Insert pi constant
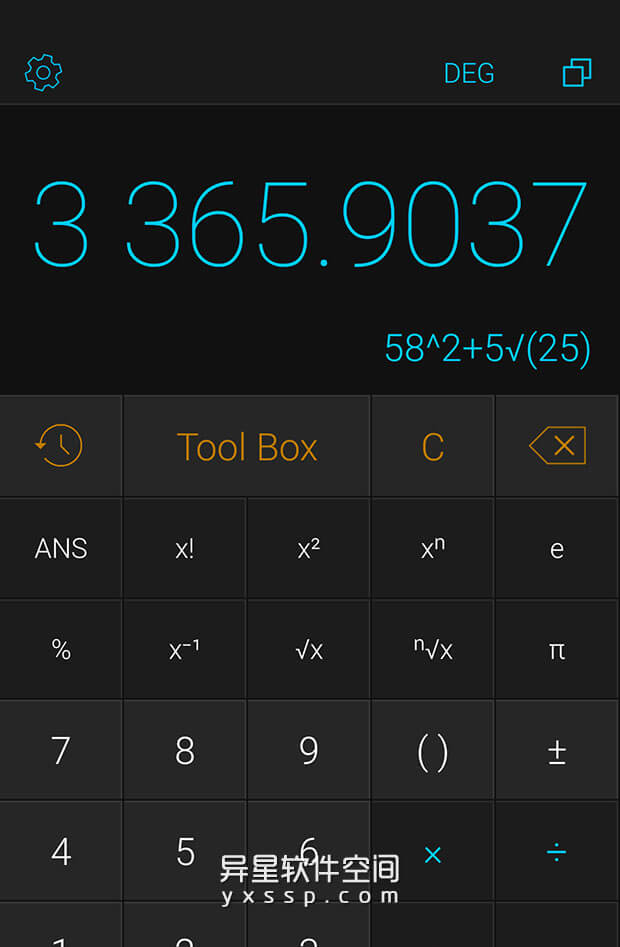The height and width of the screenshot is (947, 620). [x=557, y=650]
